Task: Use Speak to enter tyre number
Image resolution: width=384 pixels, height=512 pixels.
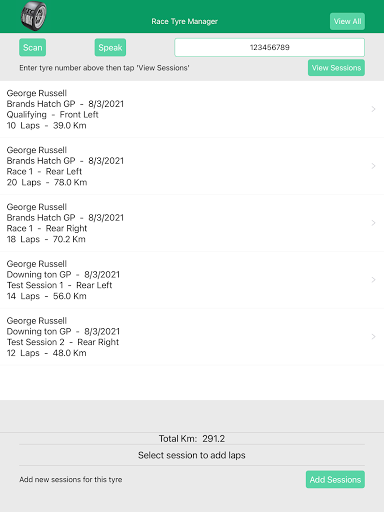Action: 110,47
